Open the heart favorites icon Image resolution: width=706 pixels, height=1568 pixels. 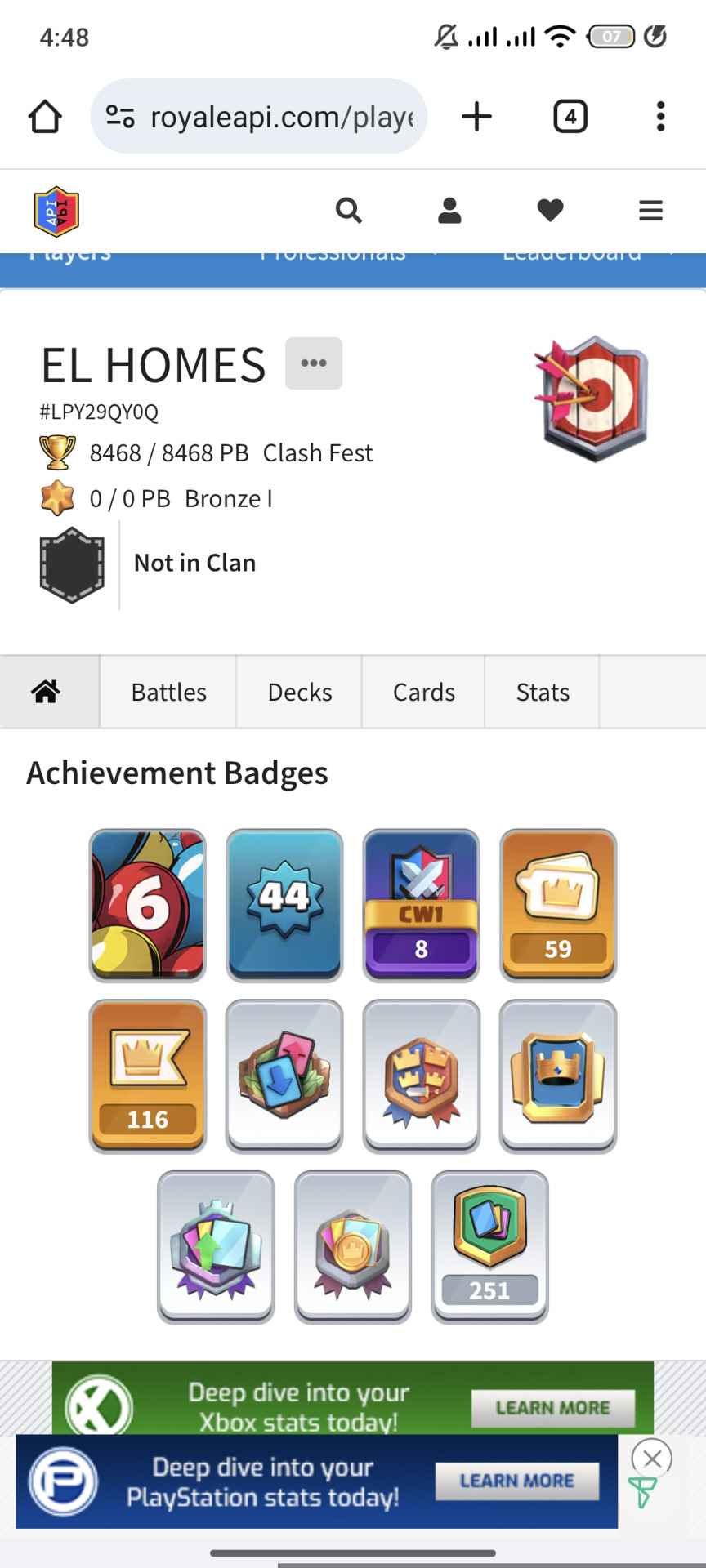point(550,211)
